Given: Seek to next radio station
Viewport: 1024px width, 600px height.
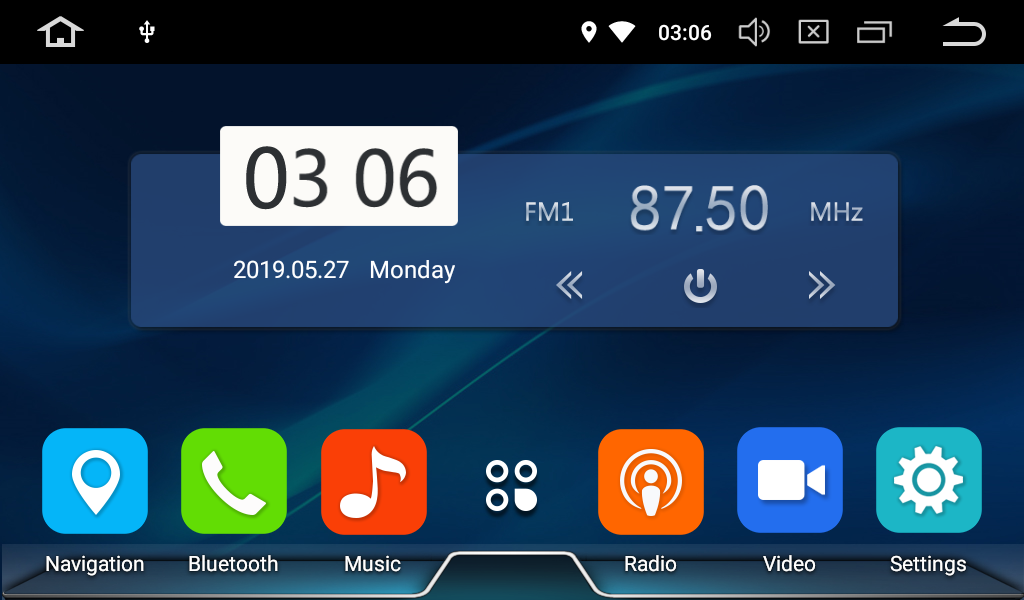Looking at the screenshot, I should [x=821, y=286].
